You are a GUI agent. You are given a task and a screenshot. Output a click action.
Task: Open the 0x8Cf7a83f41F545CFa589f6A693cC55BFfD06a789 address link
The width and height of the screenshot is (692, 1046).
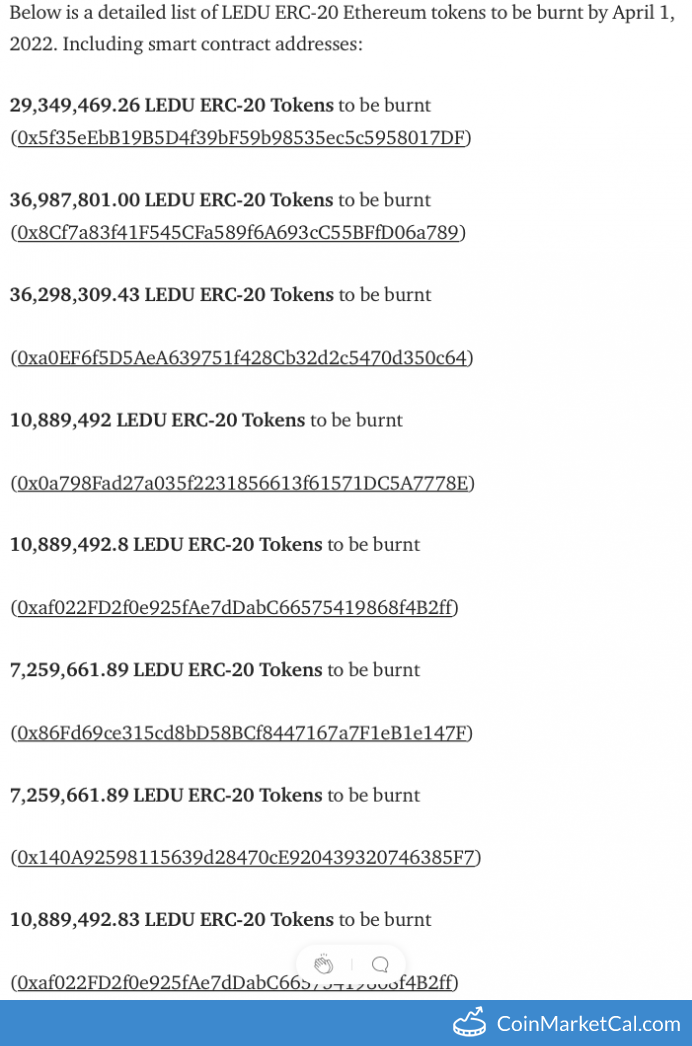coord(237,233)
